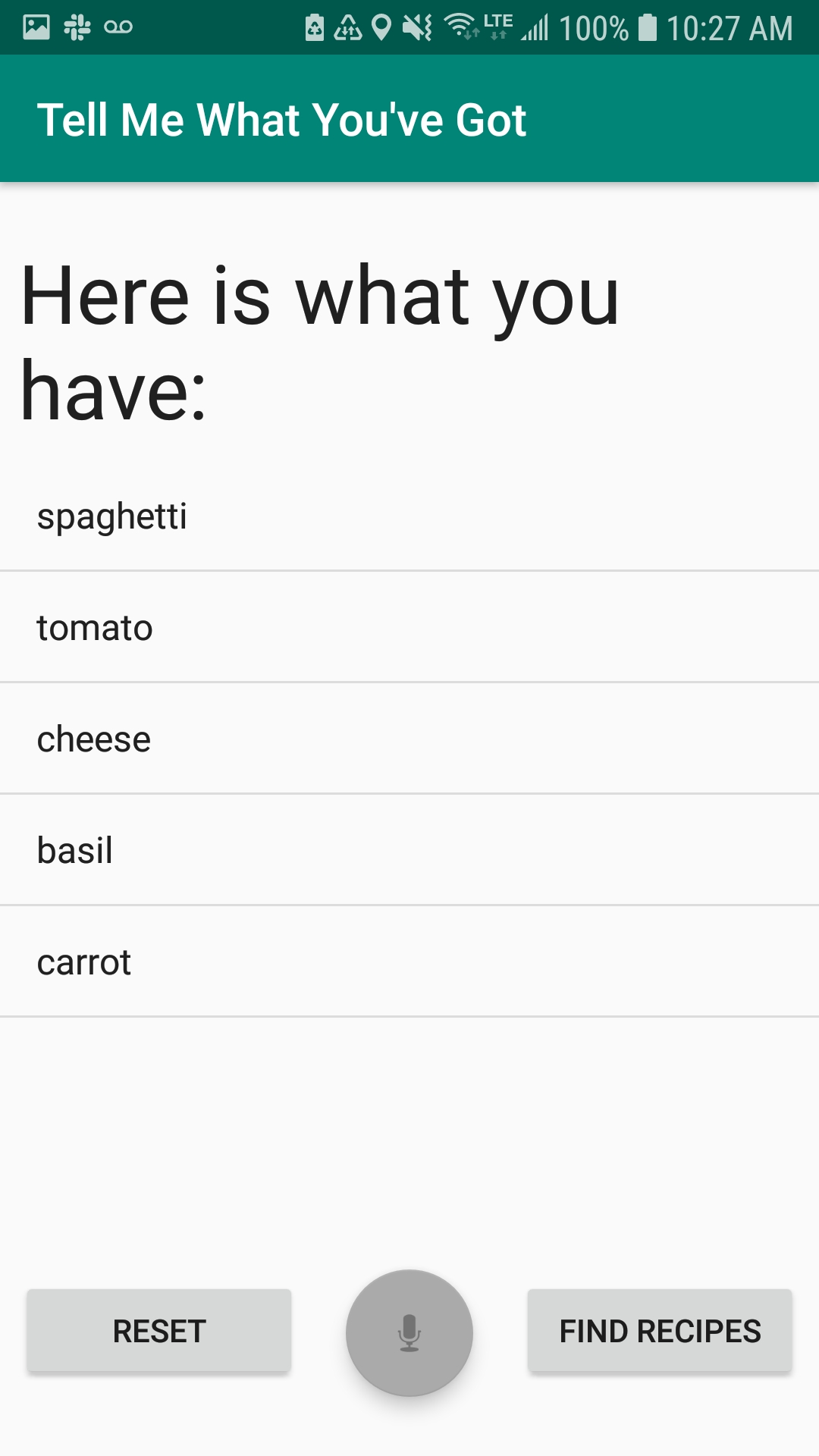The image size is (819, 1456).
Task: Find recipes with these ingredients
Action: pos(660,1331)
